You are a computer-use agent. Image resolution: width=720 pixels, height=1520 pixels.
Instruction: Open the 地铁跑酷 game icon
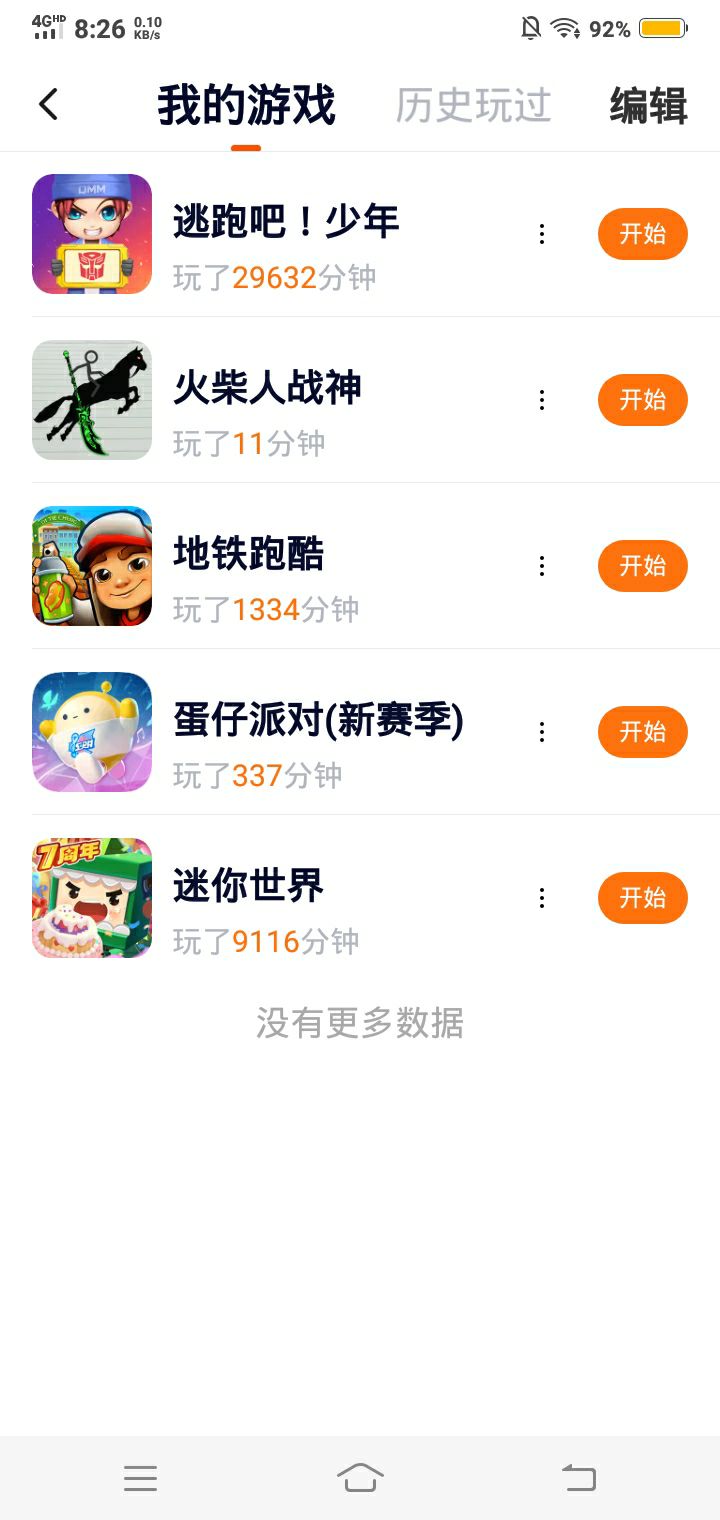click(92, 566)
